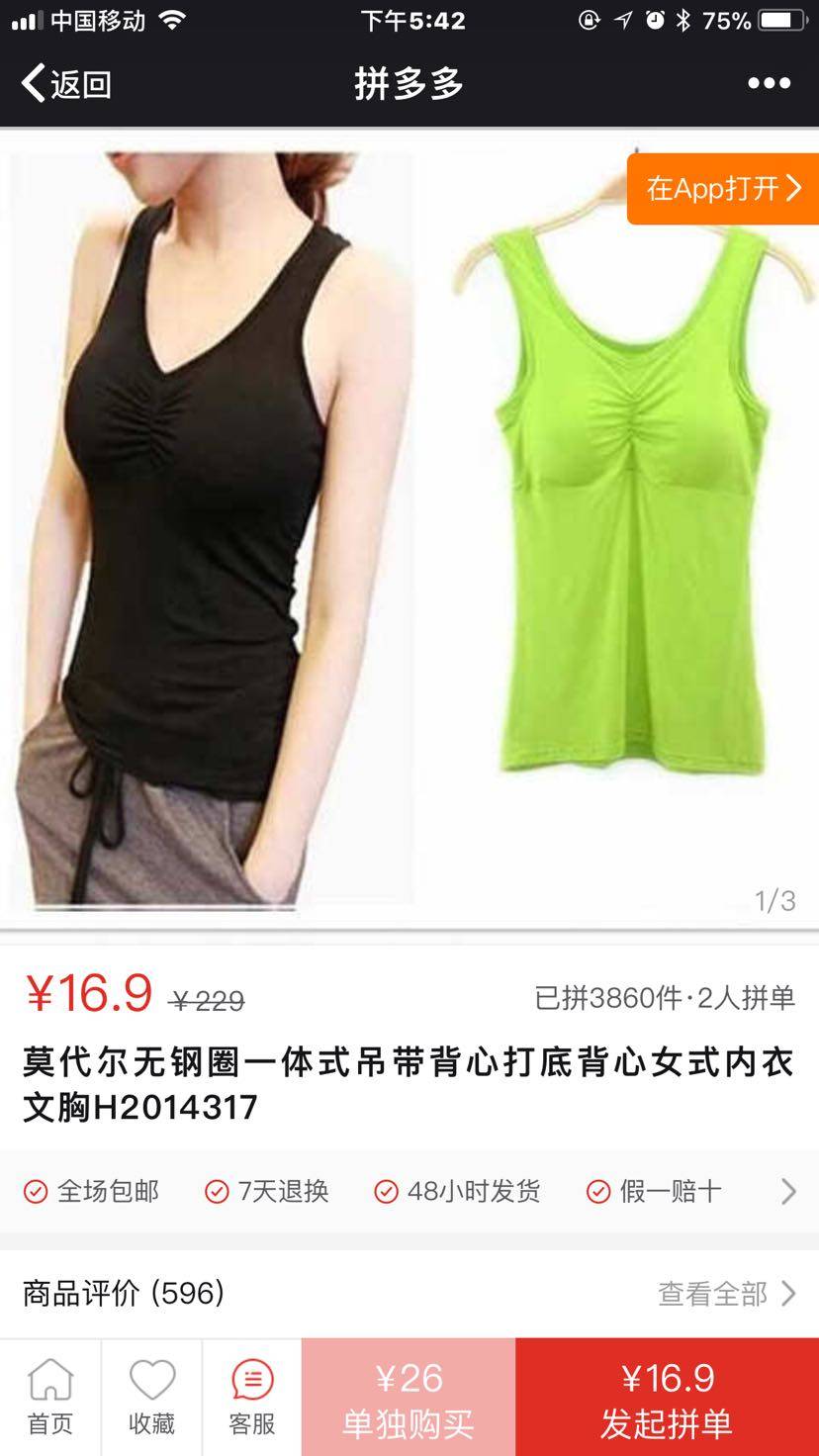This screenshot has height=1456, width=819.
Task: Go back with the 返回 button
Action: (65, 84)
